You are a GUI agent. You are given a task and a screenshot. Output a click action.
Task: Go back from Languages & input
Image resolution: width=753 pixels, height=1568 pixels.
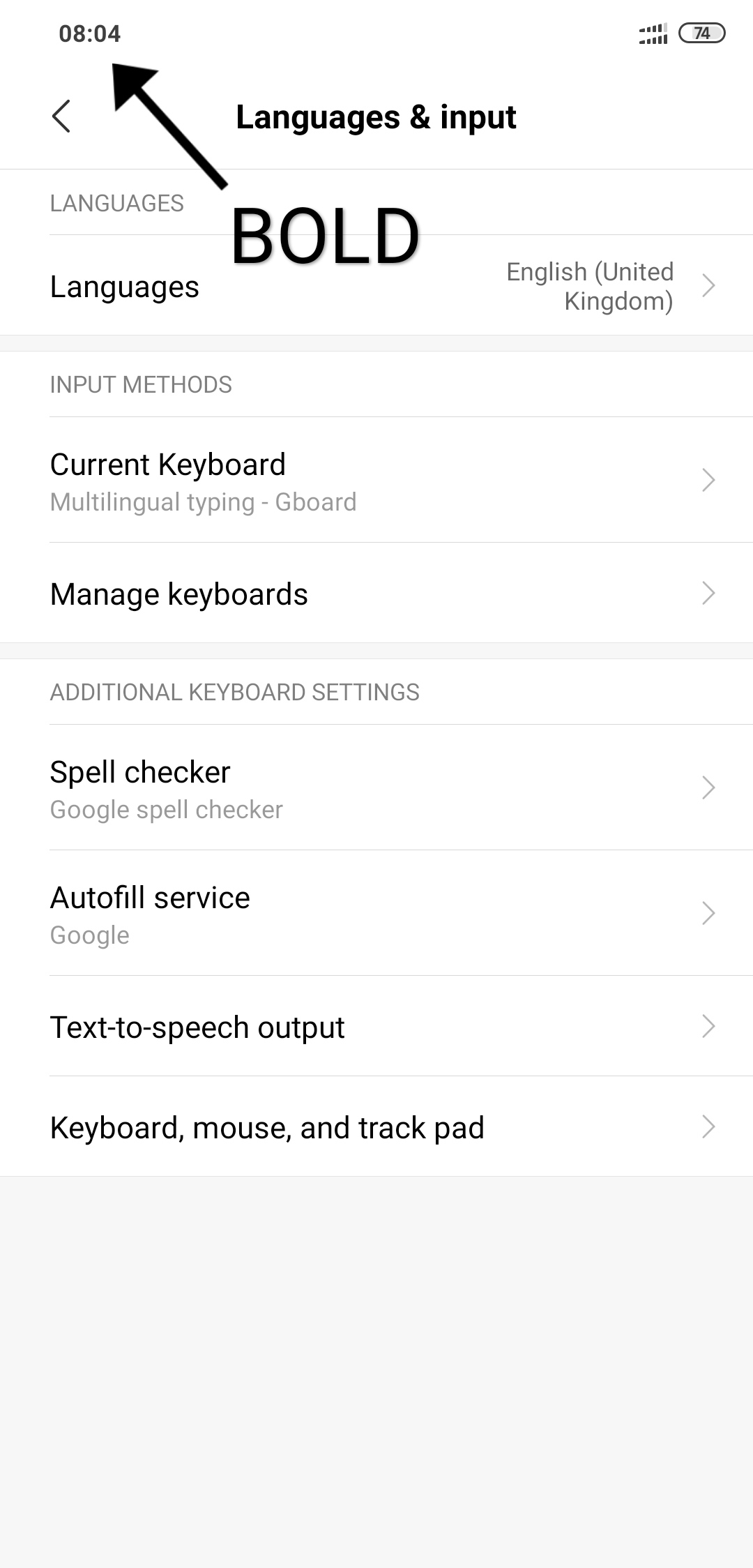[61, 116]
